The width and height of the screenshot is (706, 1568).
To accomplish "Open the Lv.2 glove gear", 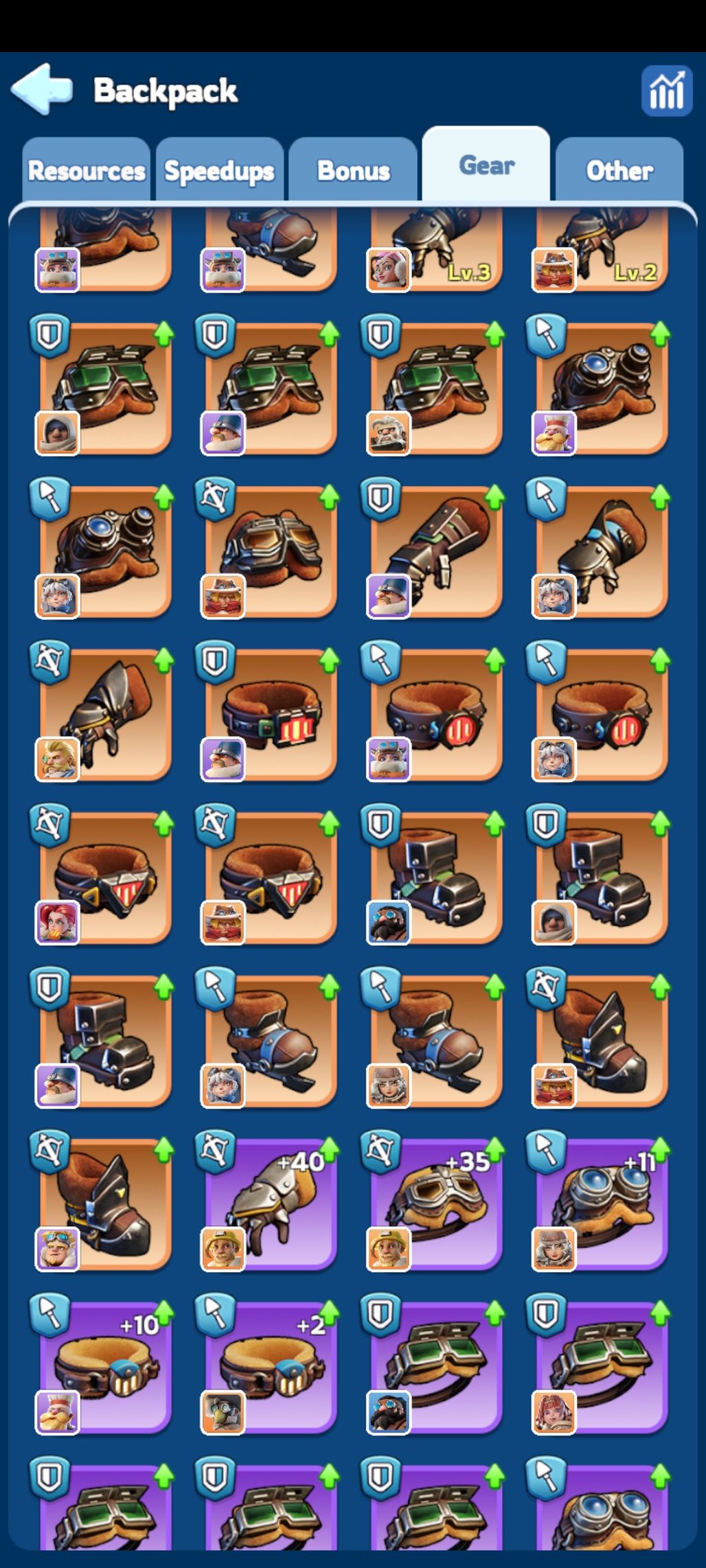I will click(x=602, y=249).
